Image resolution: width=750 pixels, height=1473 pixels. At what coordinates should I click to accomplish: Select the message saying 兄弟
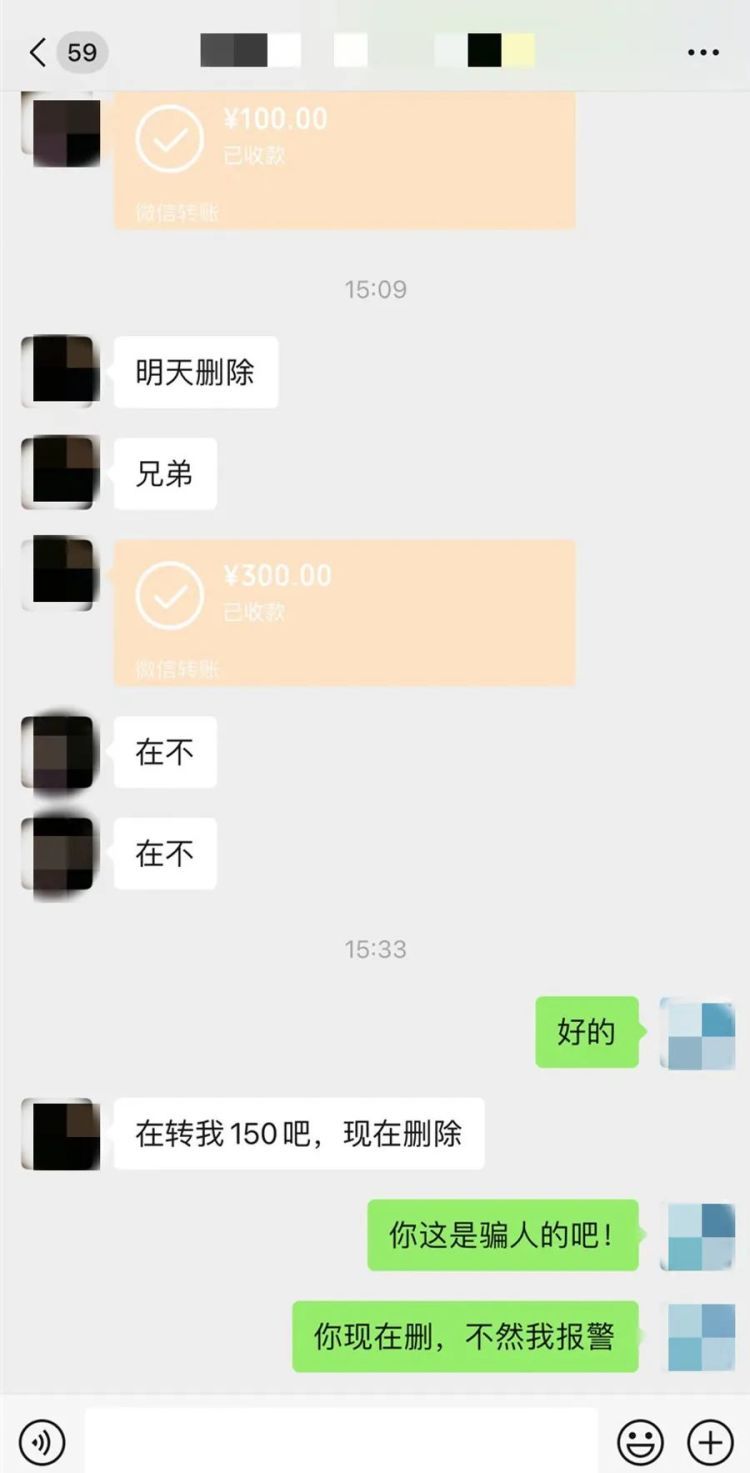pyautogui.click(x=164, y=473)
